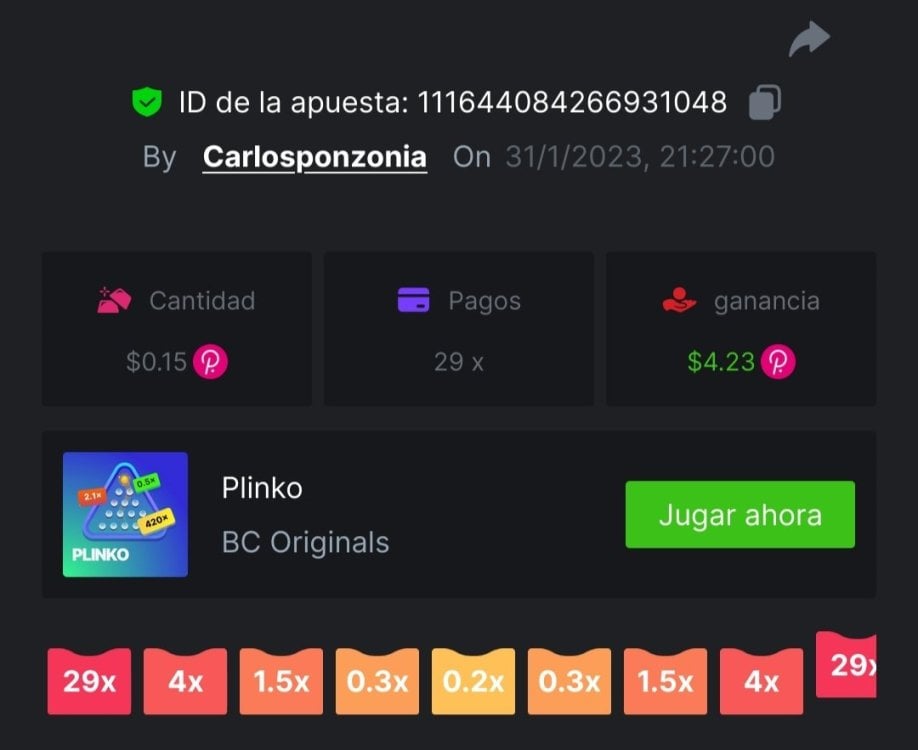The height and width of the screenshot is (750, 918).
Task: Tap the Jugar ahora button
Action: click(740, 515)
